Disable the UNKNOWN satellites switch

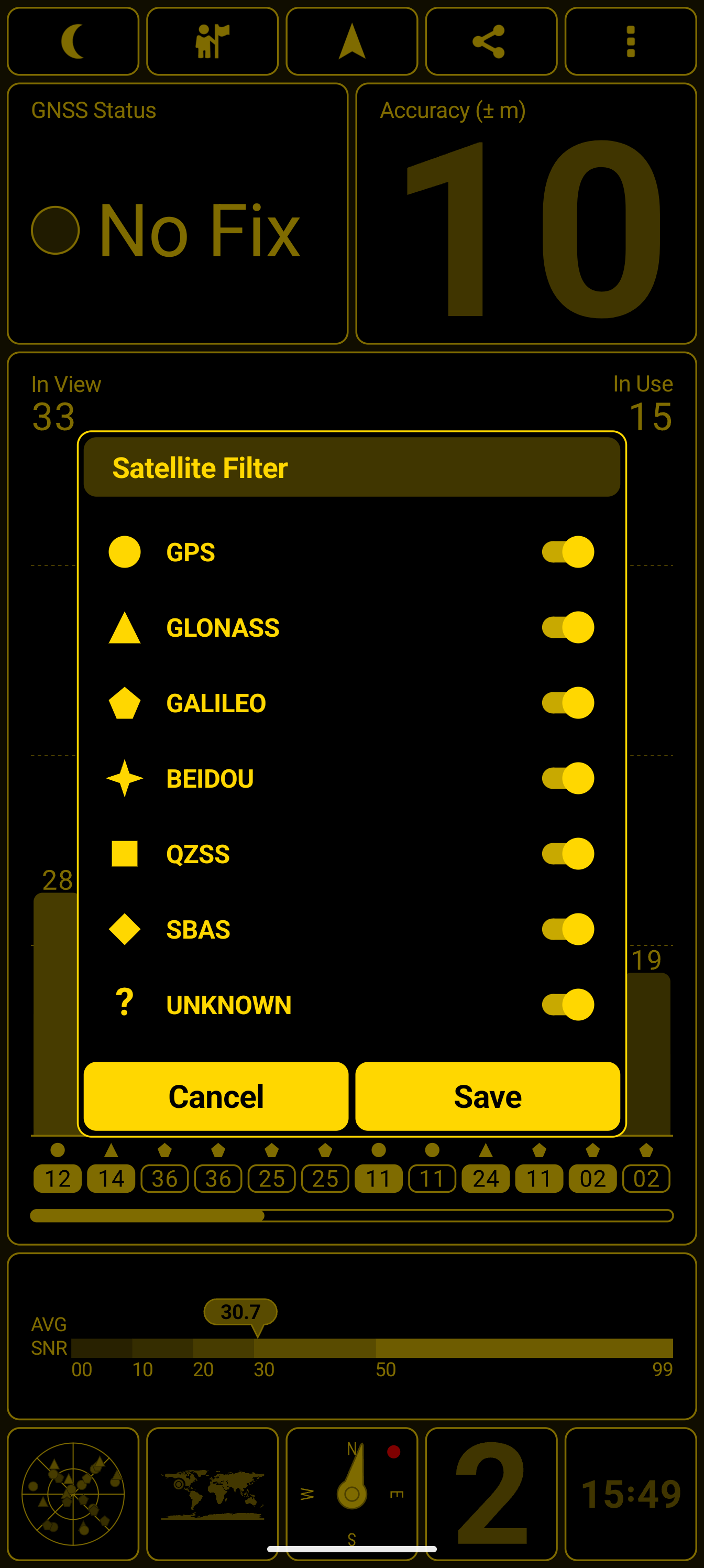[568, 1005]
